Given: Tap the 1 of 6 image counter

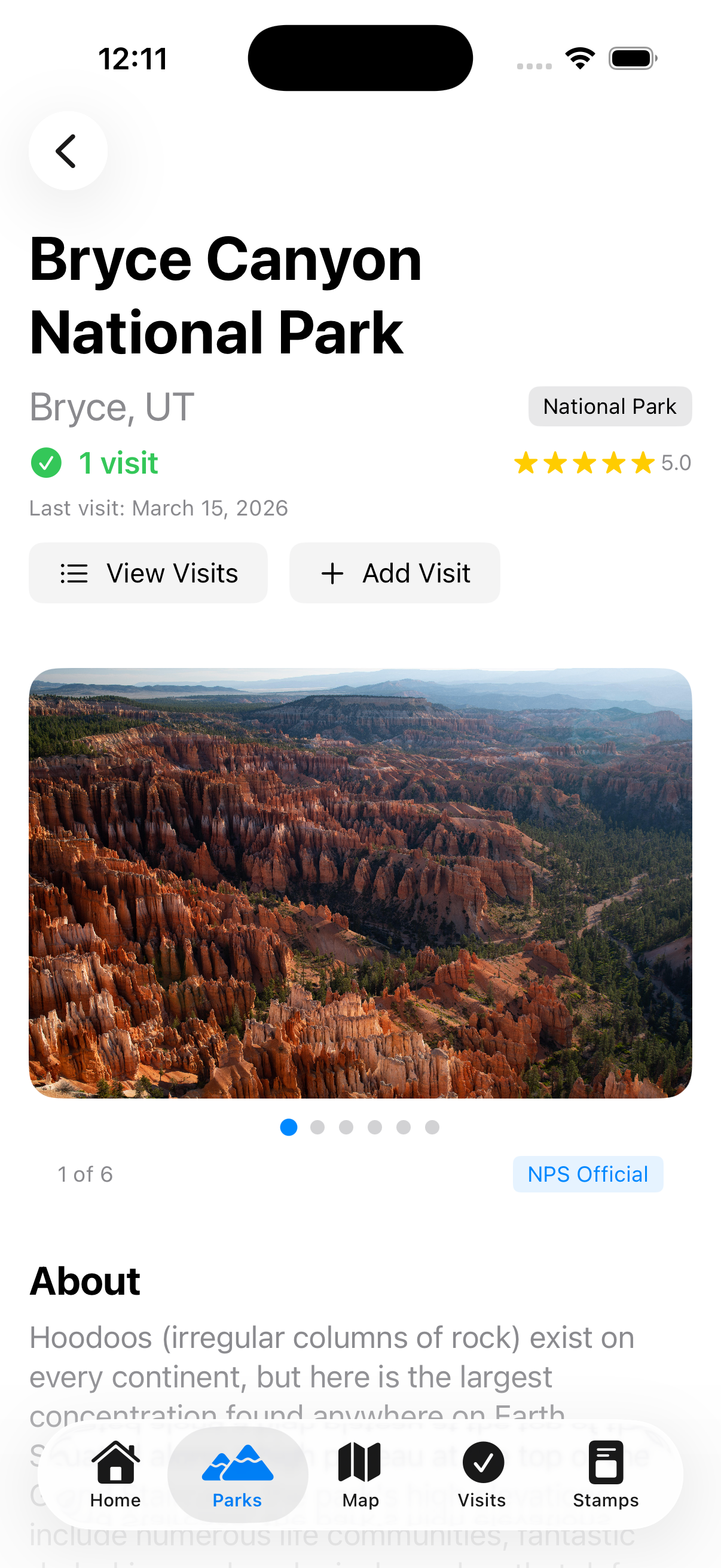Looking at the screenshot, I should pos(85,1174).
